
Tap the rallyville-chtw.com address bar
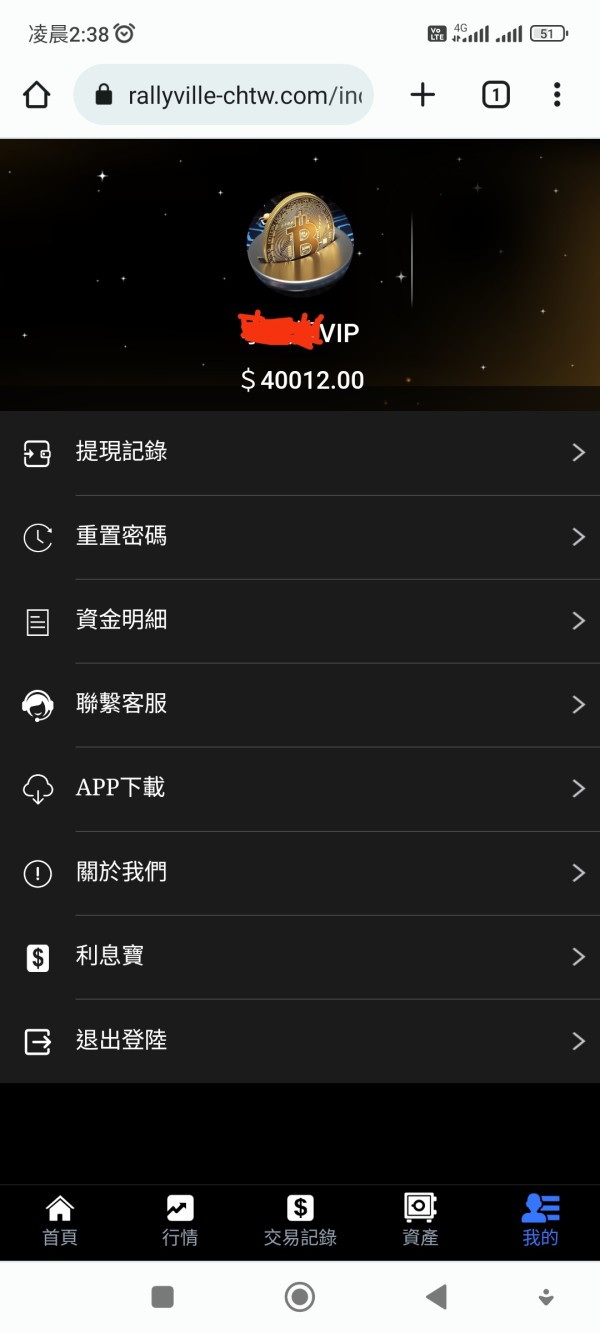223,95
